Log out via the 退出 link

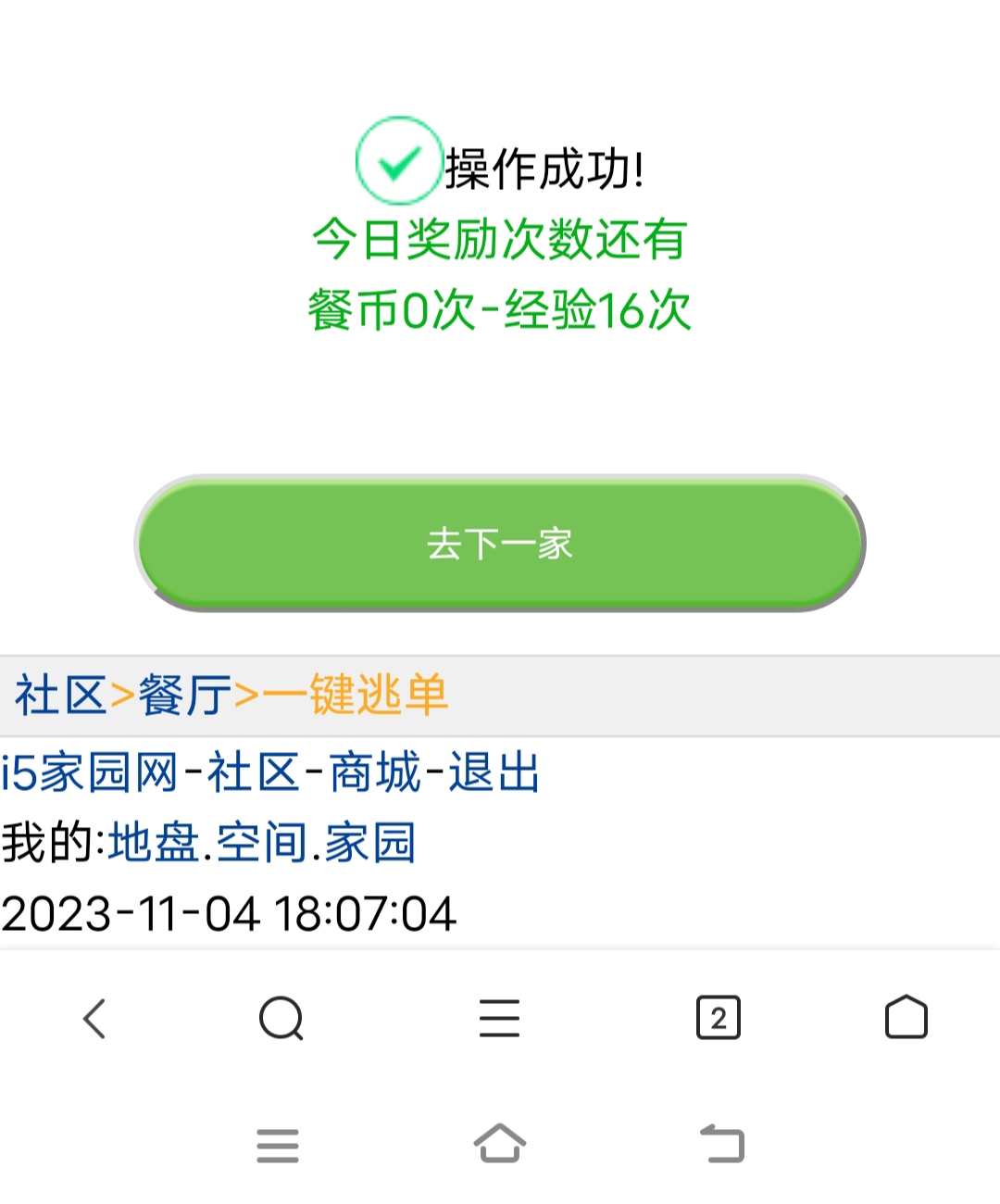click(494, 772)
